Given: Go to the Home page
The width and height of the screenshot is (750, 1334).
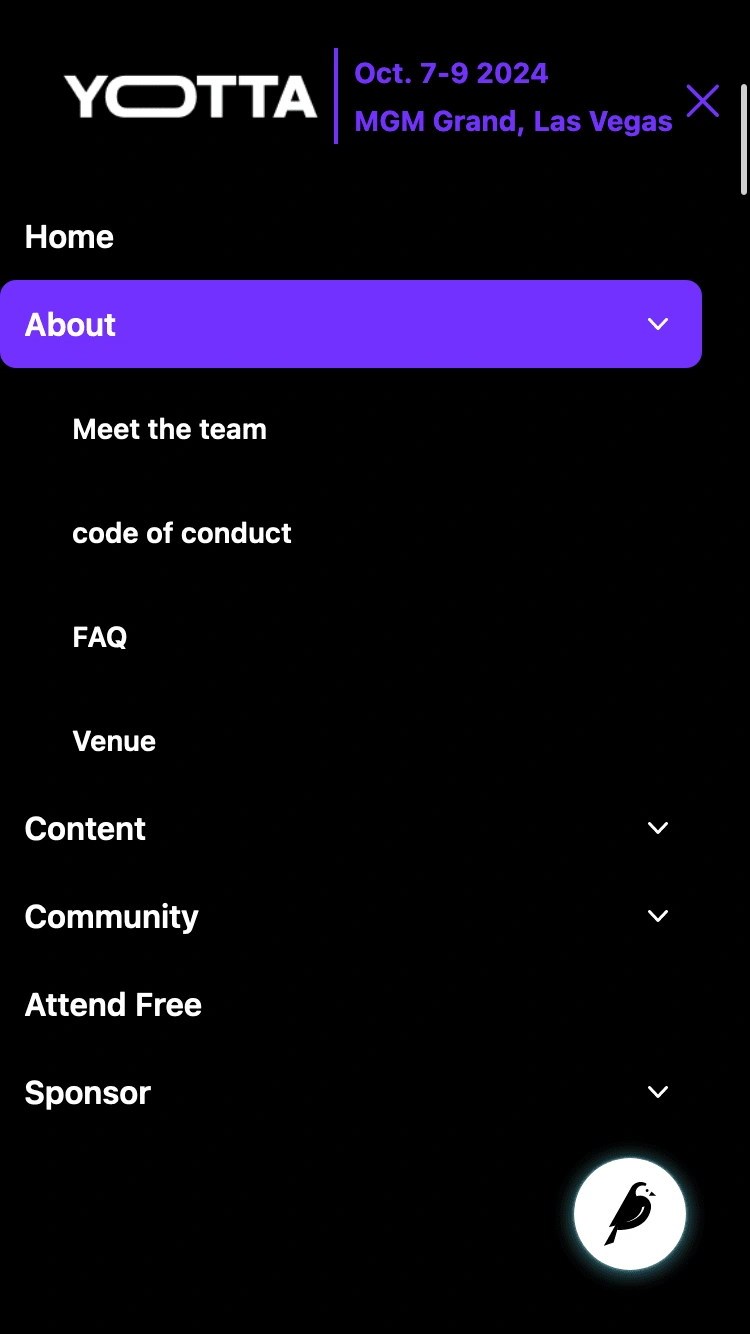Looking at the screenshot, I should tap(69, 237).
